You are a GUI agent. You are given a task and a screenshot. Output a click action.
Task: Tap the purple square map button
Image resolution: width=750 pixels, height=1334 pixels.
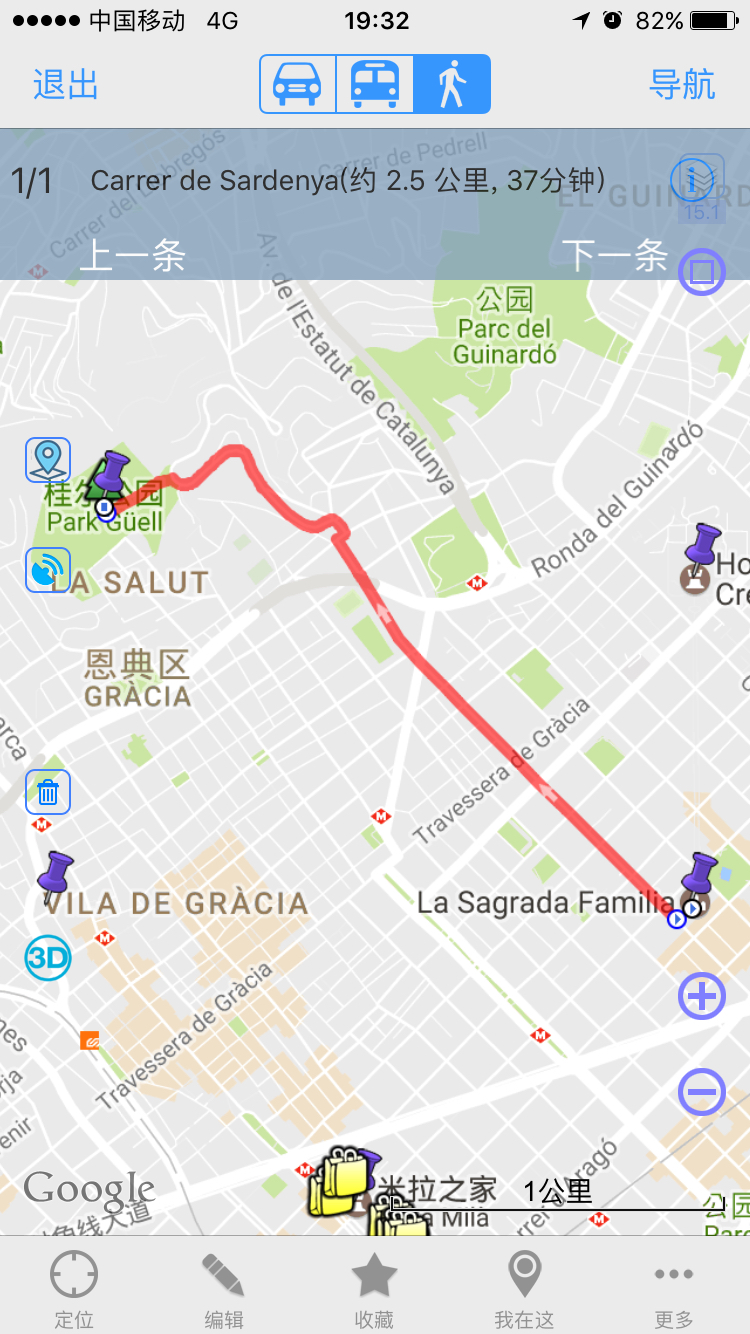701,271
